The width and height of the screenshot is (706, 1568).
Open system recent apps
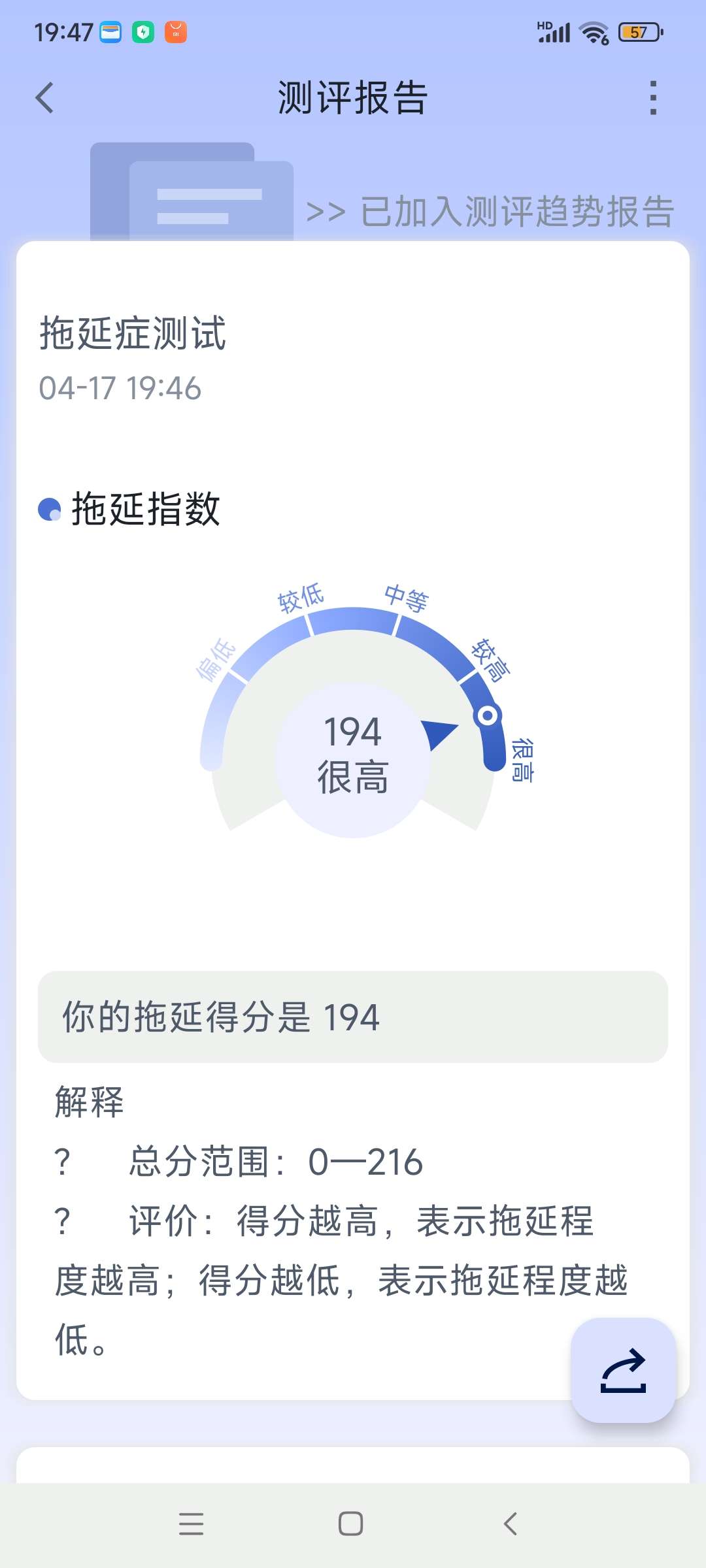[x=191, y=1524]
